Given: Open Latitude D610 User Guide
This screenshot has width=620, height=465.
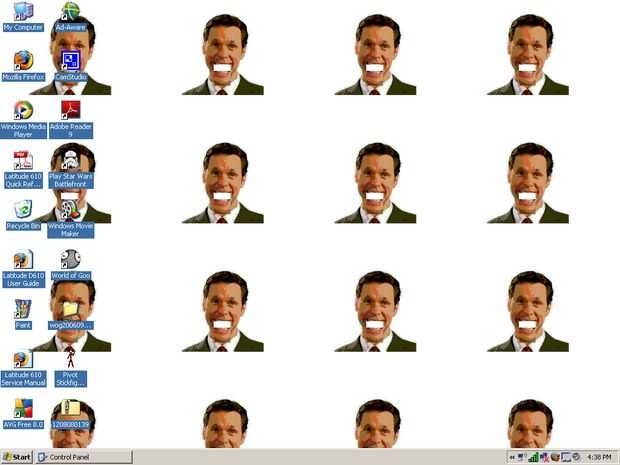Looking at the screenshot, I should pos(22,259).
